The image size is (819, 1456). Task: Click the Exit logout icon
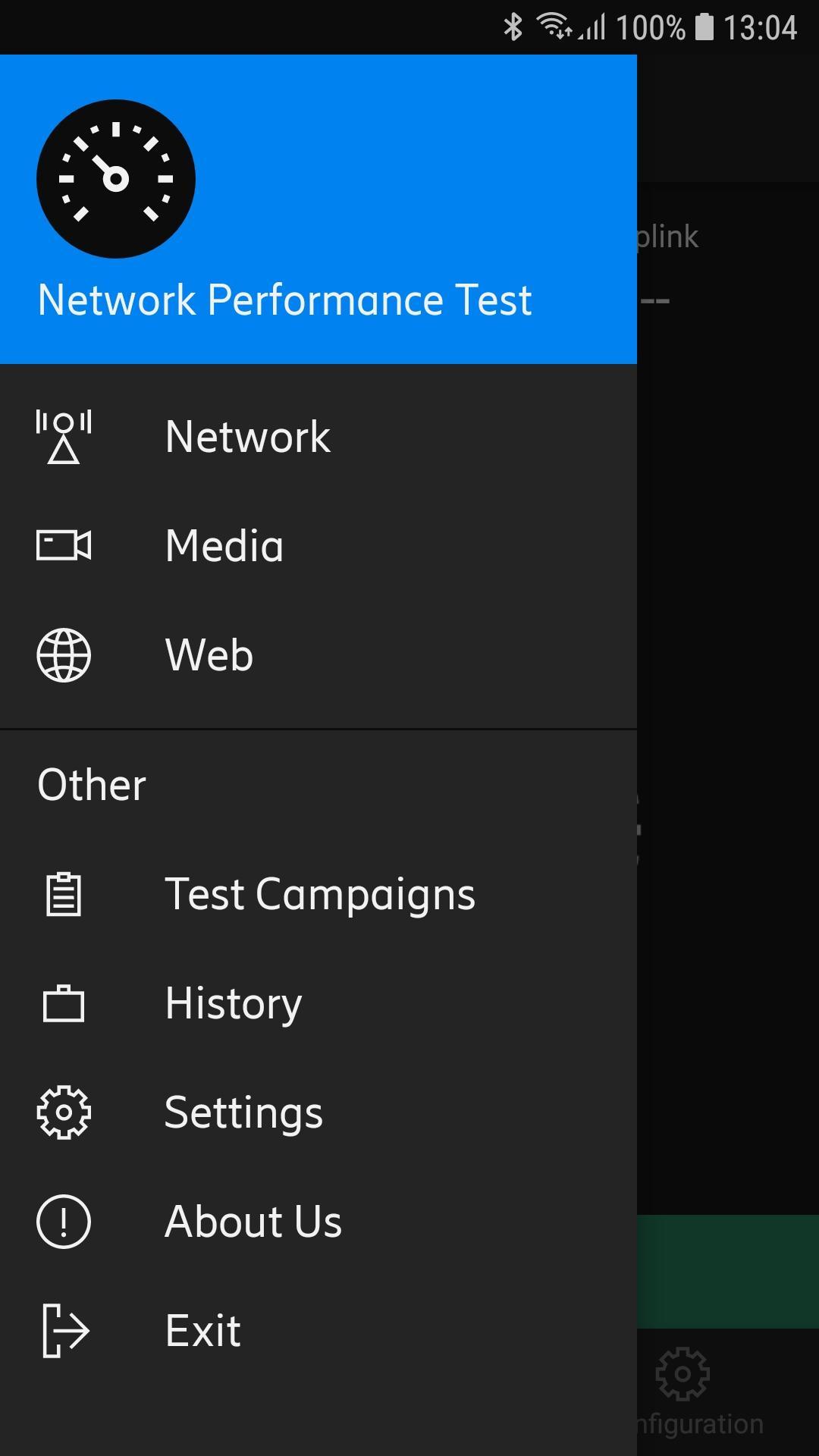coord(64,1329)
